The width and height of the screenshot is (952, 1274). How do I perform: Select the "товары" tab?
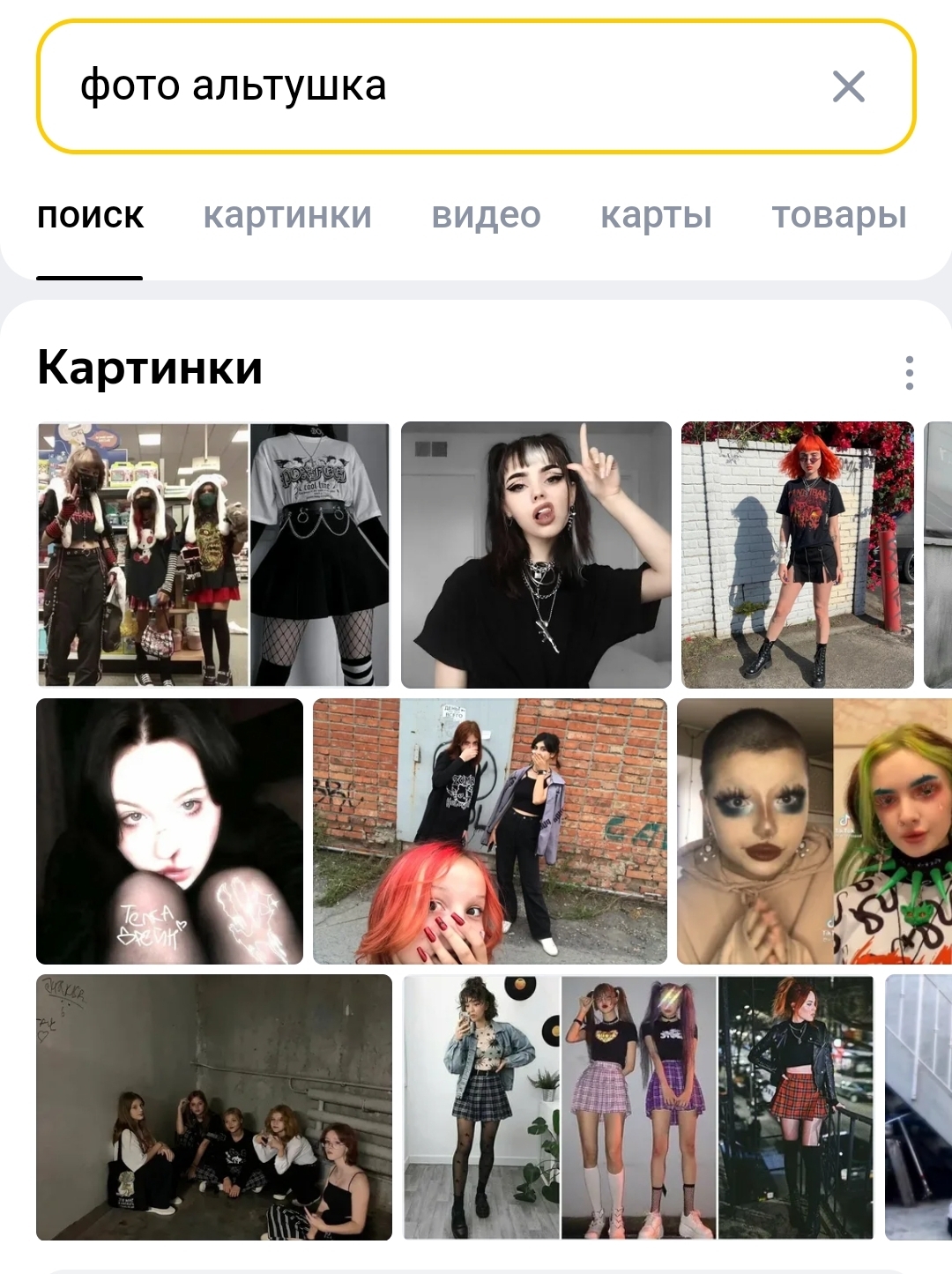point(838,215)
